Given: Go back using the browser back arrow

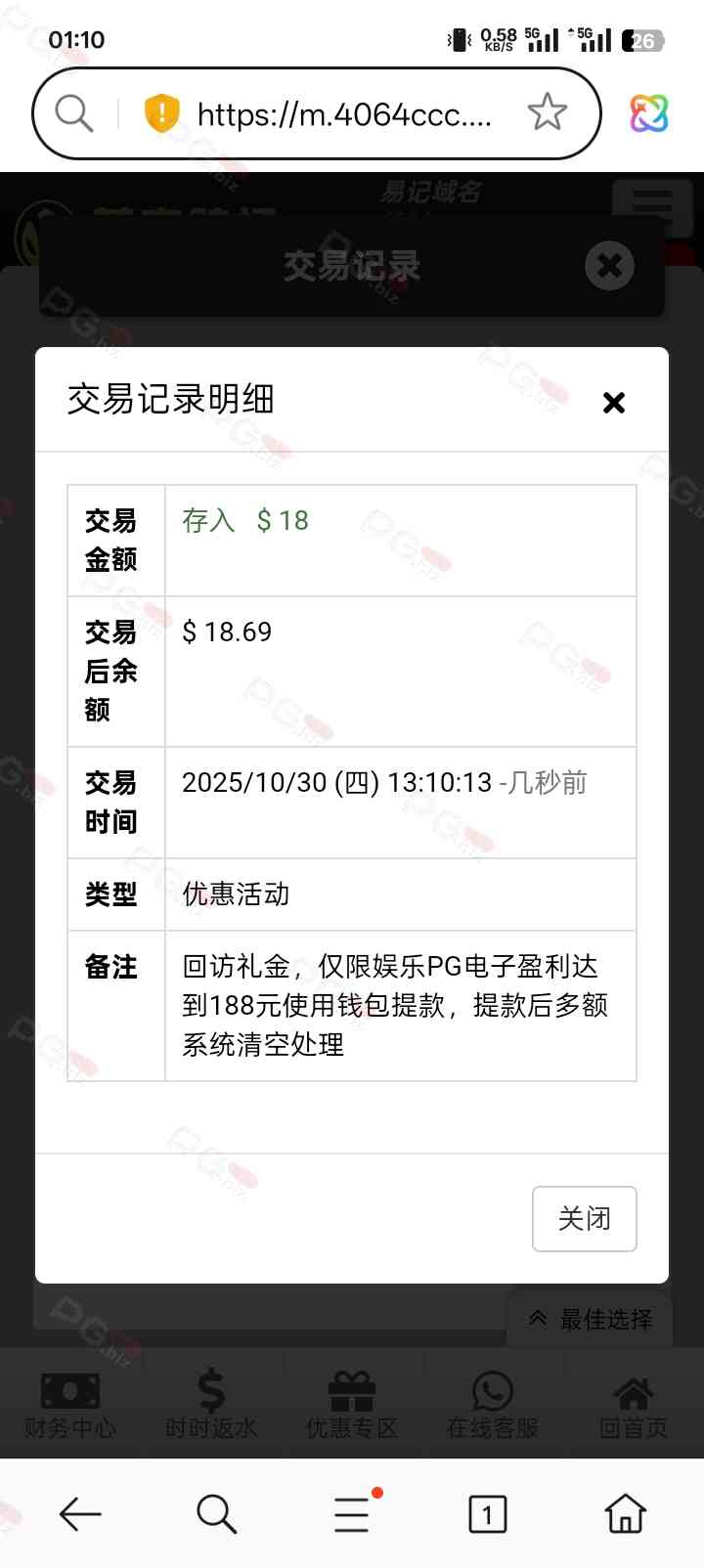Looking at the screenshot, I should coord(80,1514).
